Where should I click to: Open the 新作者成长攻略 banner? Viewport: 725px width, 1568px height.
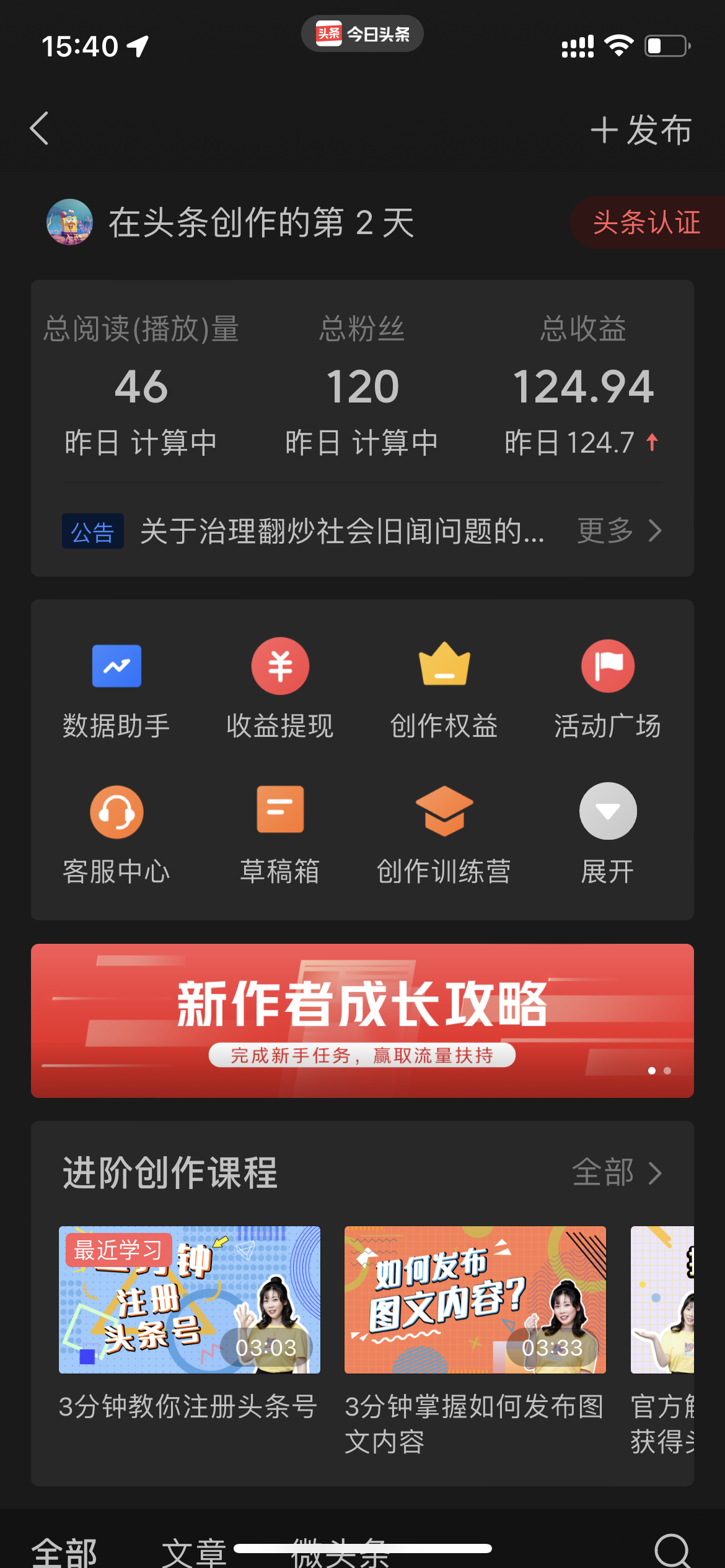[362, 1021]
